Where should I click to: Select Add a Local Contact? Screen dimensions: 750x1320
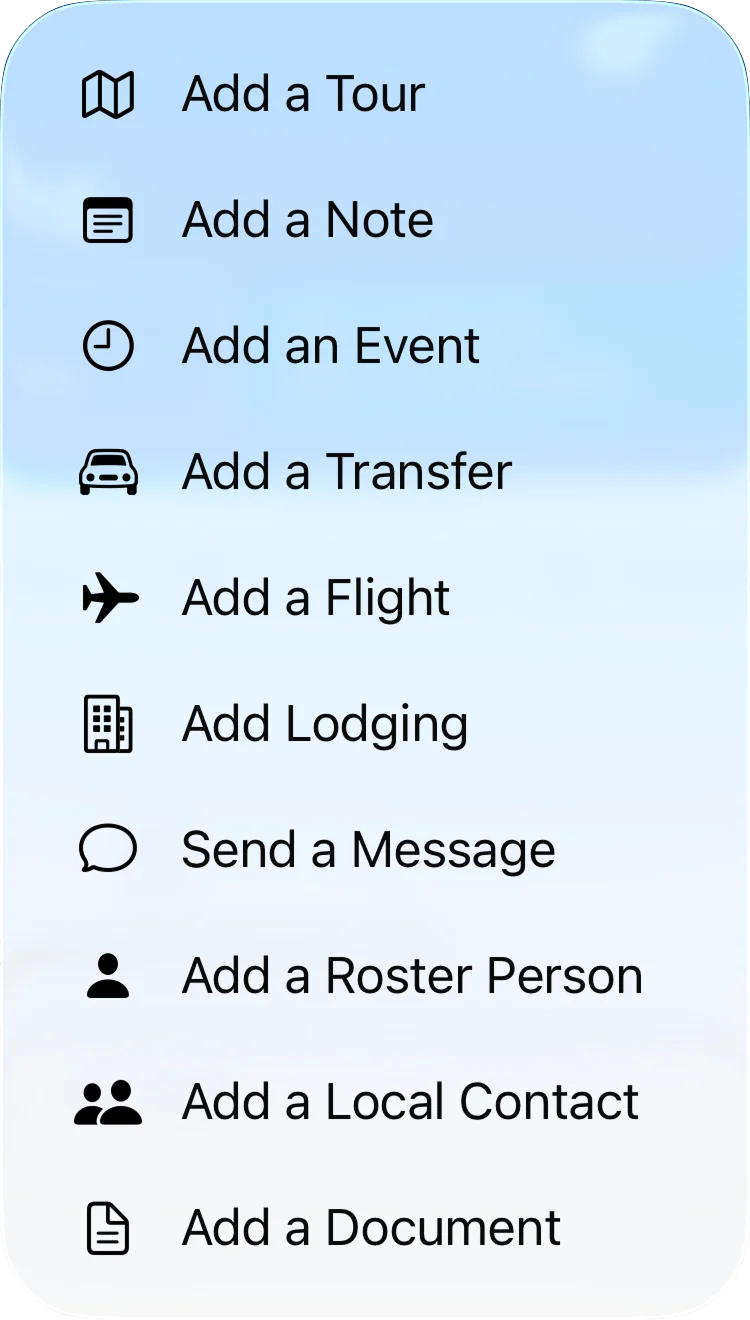coord(410,1101)
